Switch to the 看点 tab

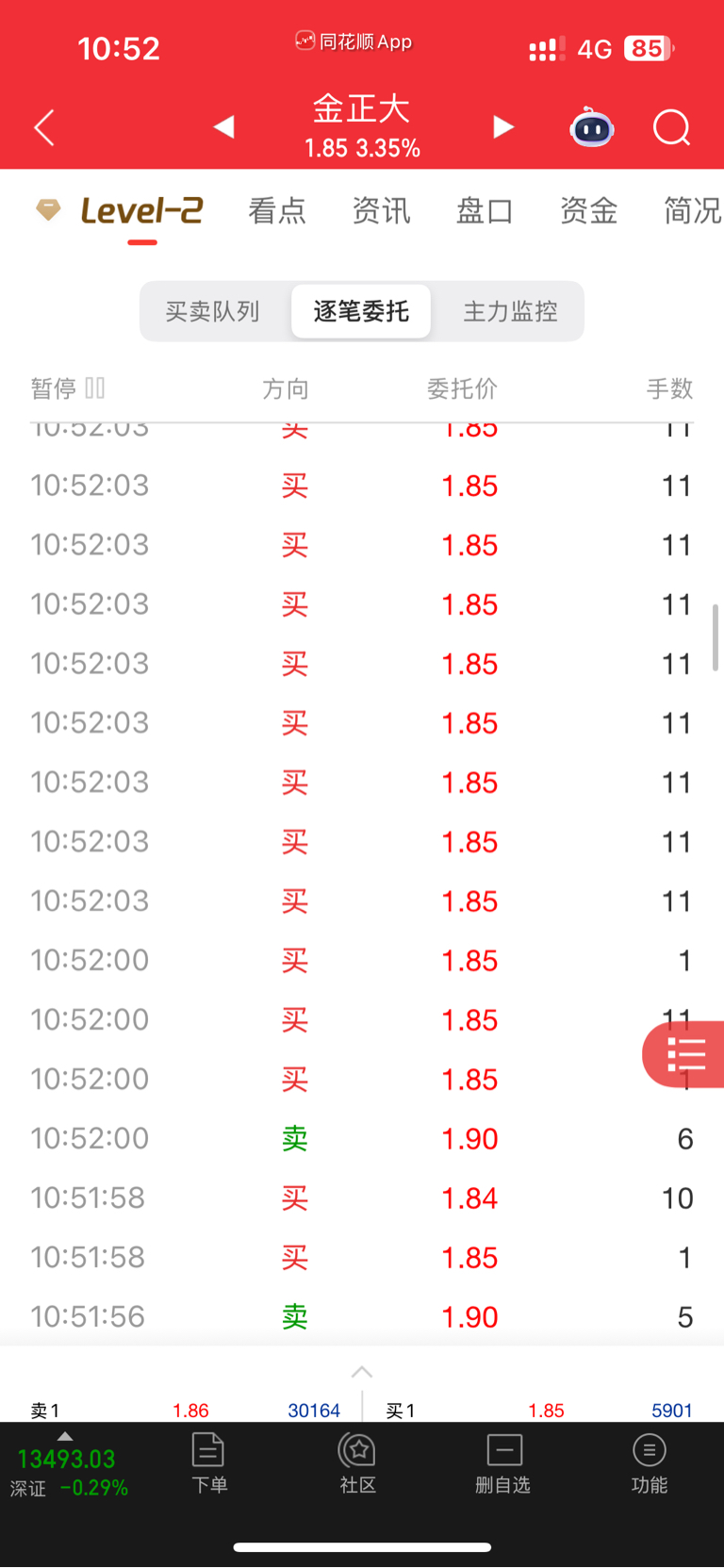pyautogui.click(x=277, y=211)
